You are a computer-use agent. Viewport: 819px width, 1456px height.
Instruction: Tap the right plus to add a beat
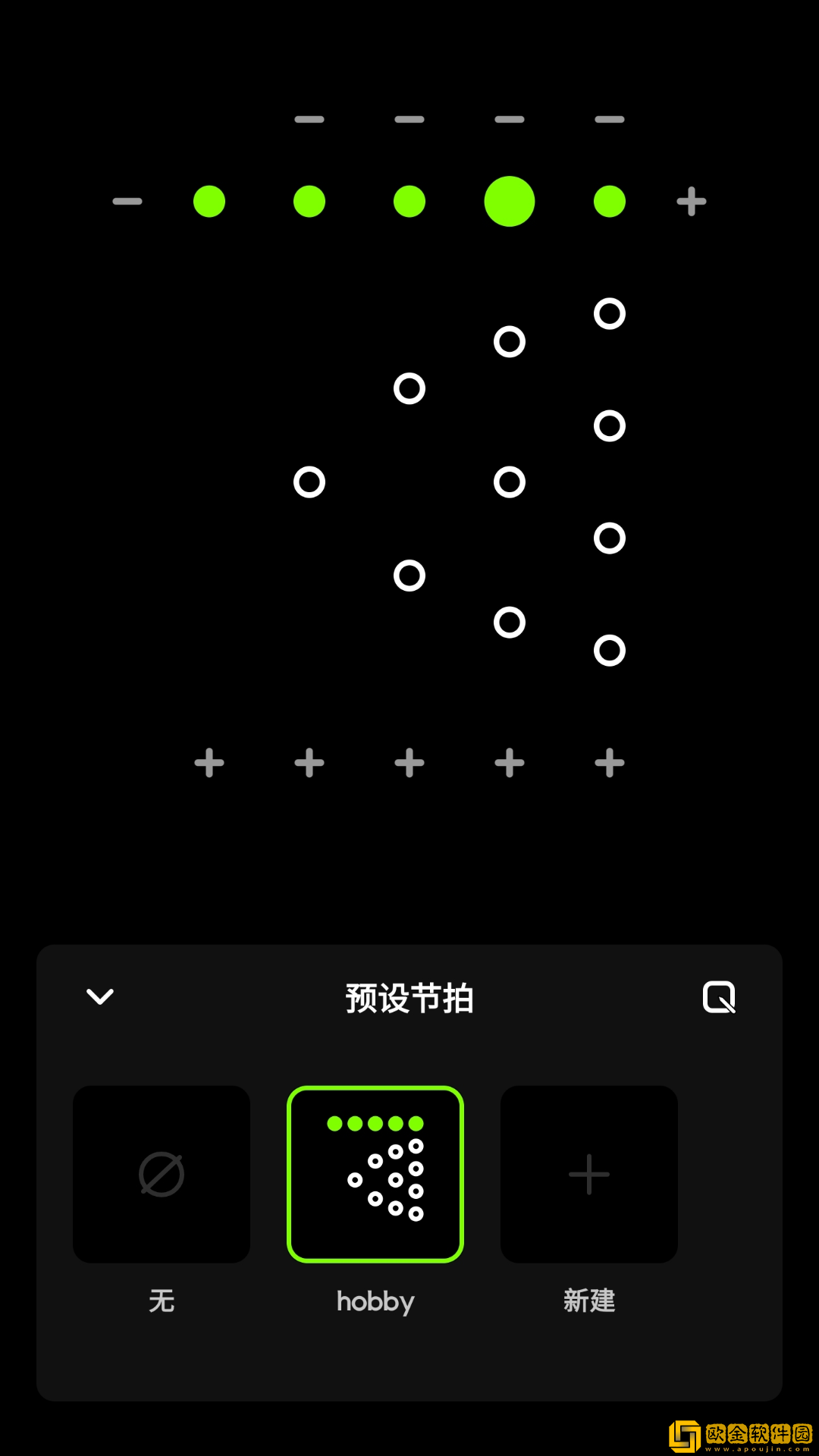(691, 201)
